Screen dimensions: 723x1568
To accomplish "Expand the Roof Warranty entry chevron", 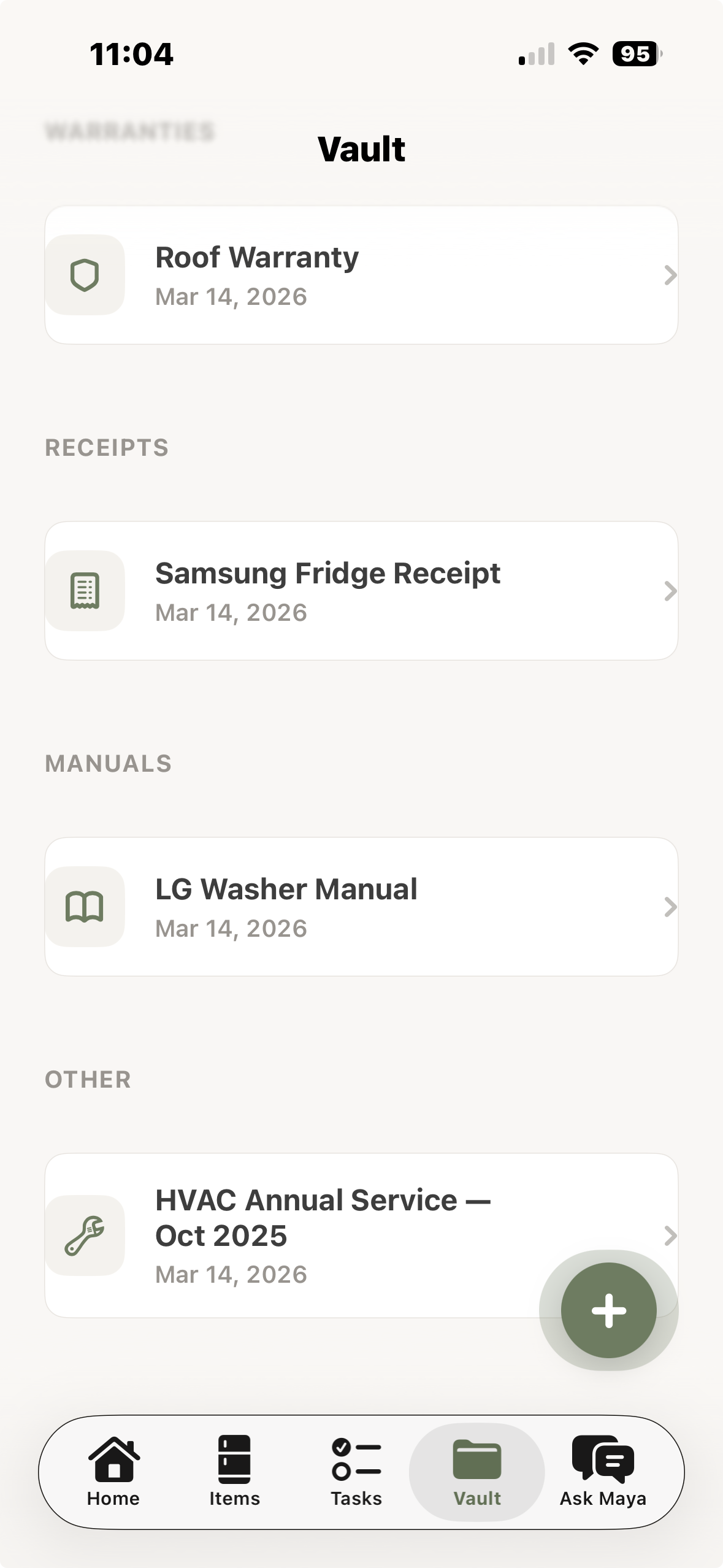I will pyautogui.click(x=669, y=275).
